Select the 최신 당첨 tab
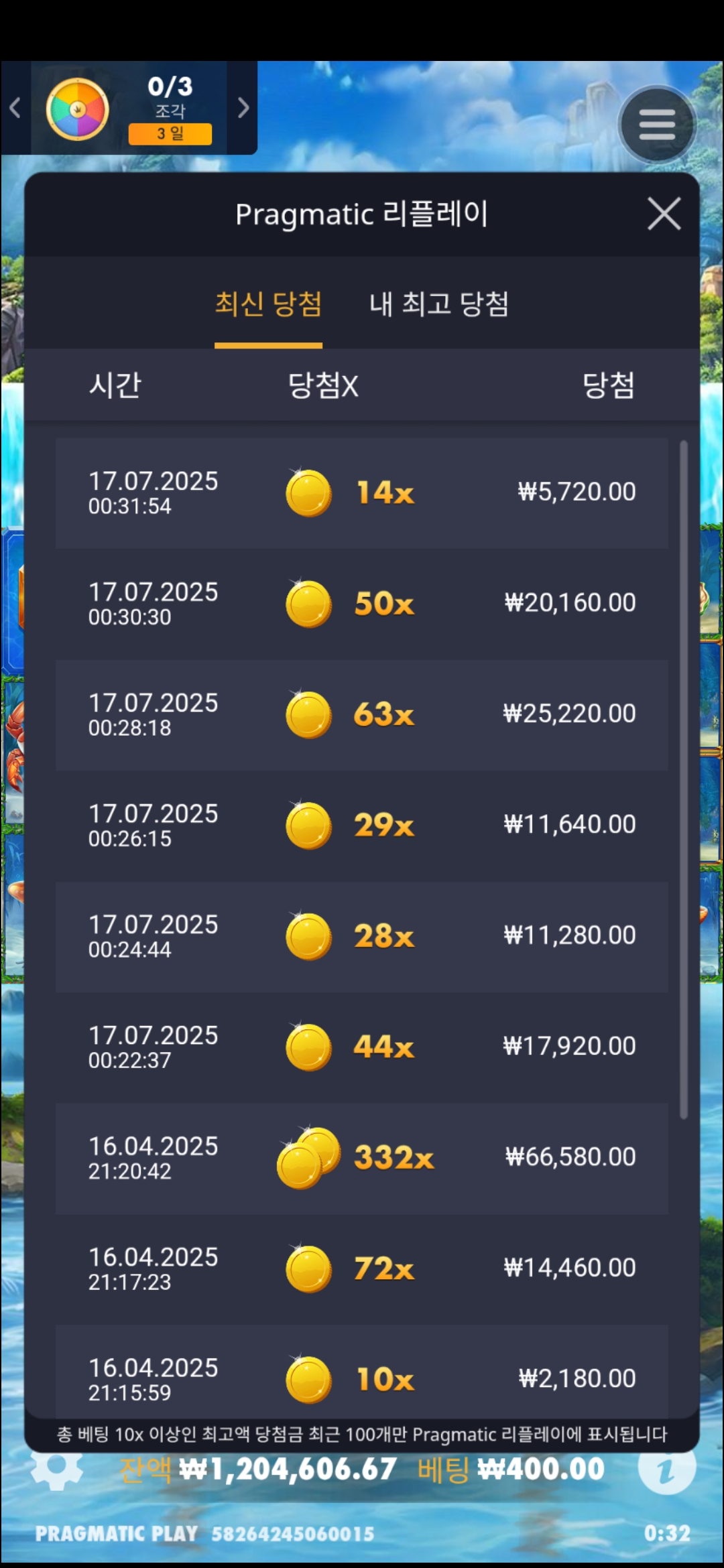This screenshot has height=1568, width=724. 268,304
